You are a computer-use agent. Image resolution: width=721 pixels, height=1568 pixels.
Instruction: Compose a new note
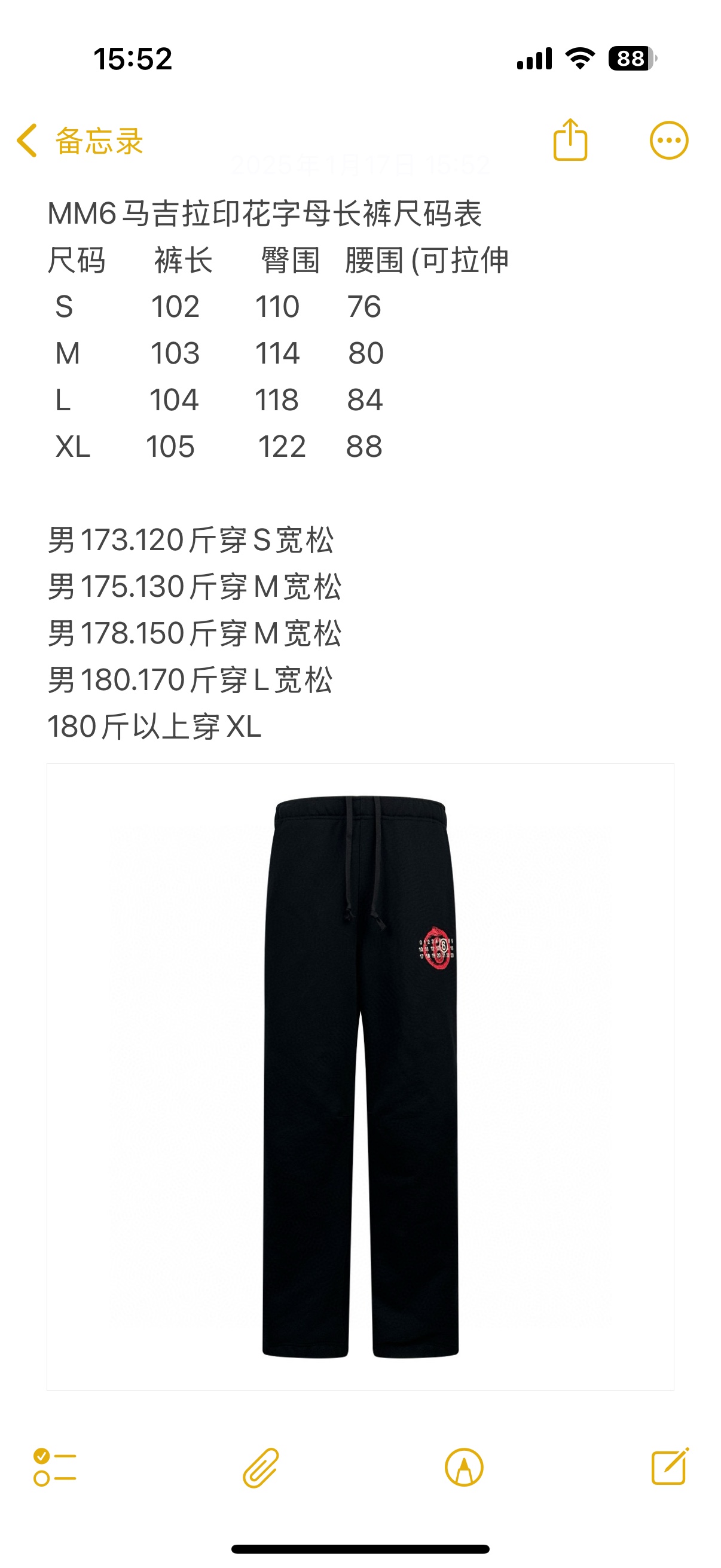pos(669,1467)
